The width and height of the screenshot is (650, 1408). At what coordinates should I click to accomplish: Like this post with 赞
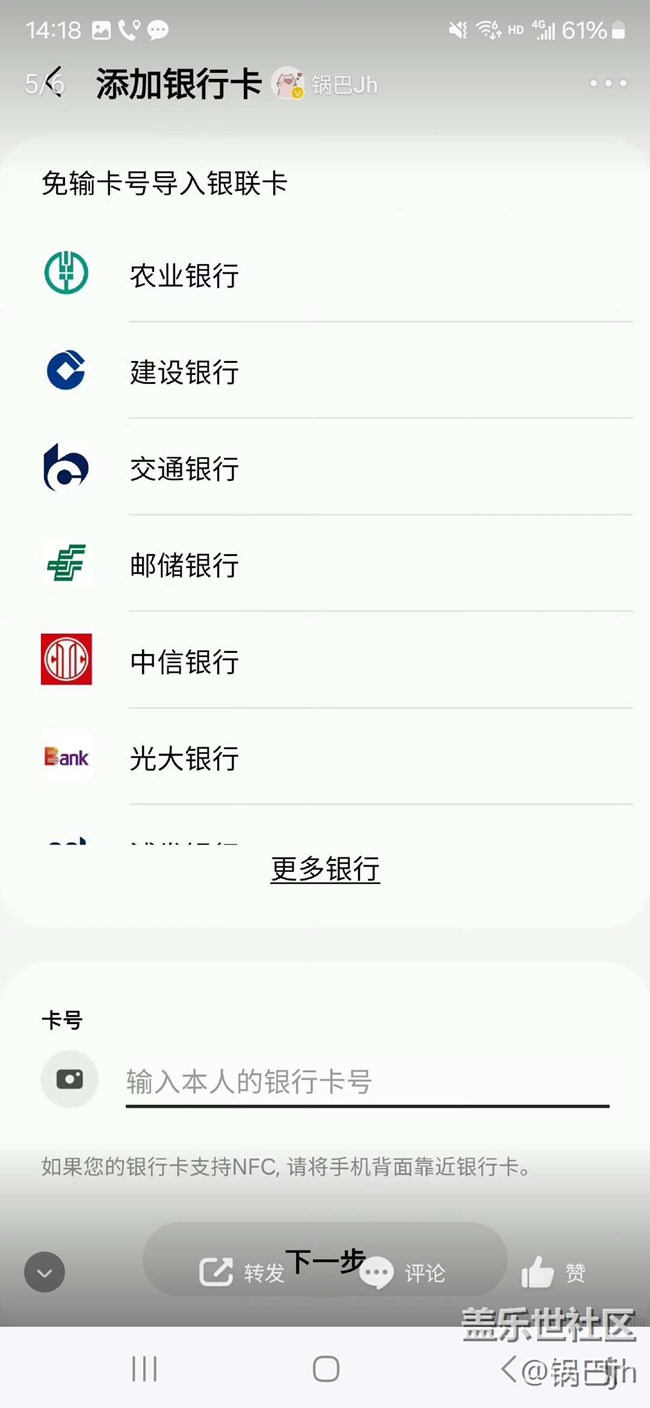[553, 1273]
